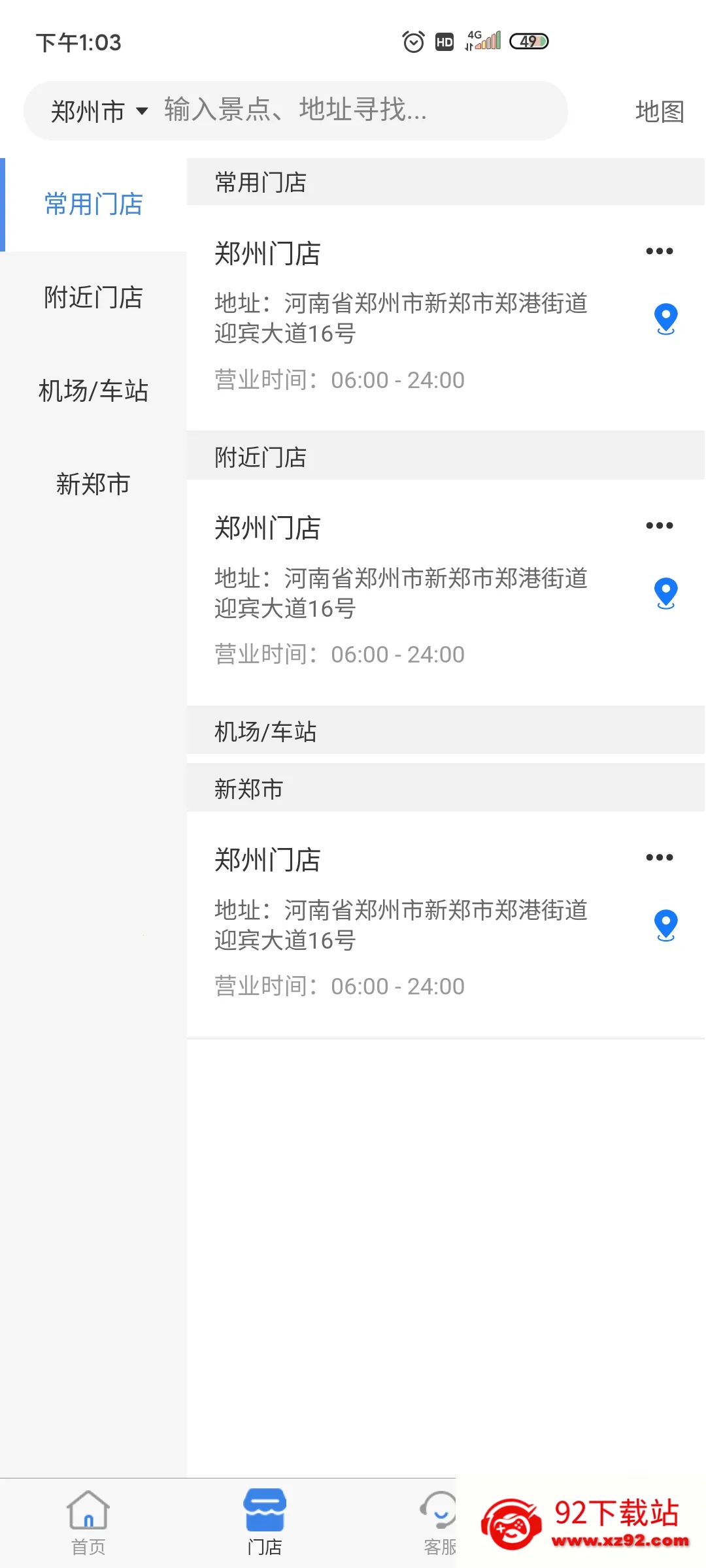Image resolution: width=706 pixels, height=1568 pixels.
Task: Select the 机场/车站 sidebar tab
Action: tap(93, 391)
